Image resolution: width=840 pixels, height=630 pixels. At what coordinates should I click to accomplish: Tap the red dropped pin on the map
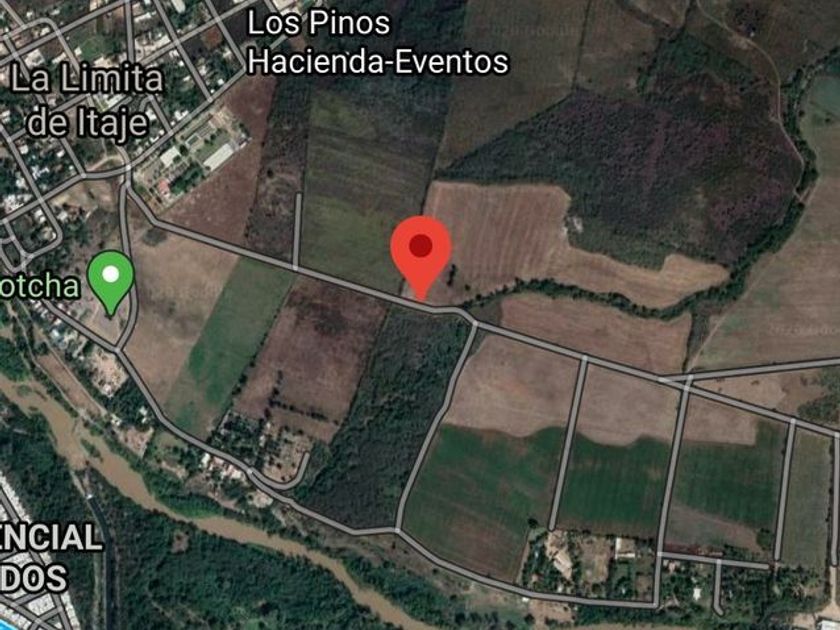(x=421, y=258)
